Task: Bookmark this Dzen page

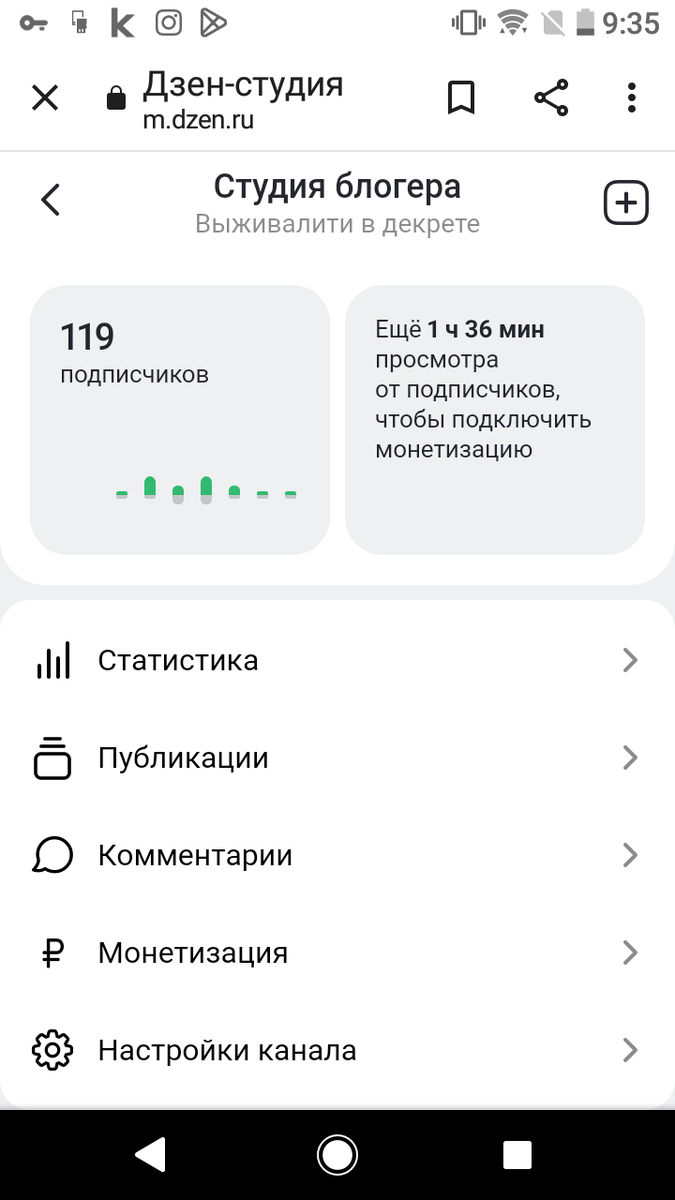Action: coord(461,98)
